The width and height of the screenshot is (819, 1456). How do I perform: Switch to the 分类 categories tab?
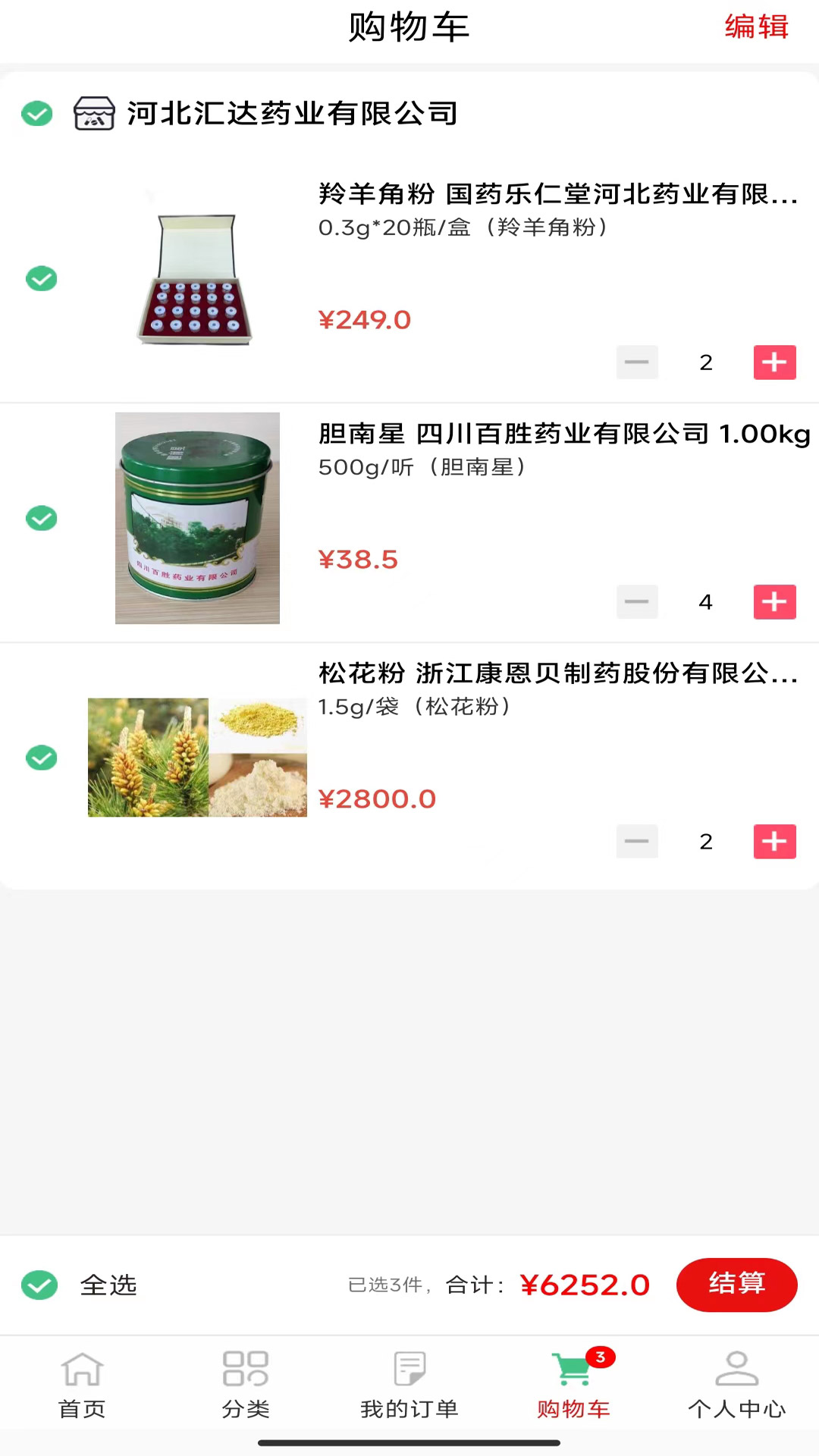pos(246,1385)
